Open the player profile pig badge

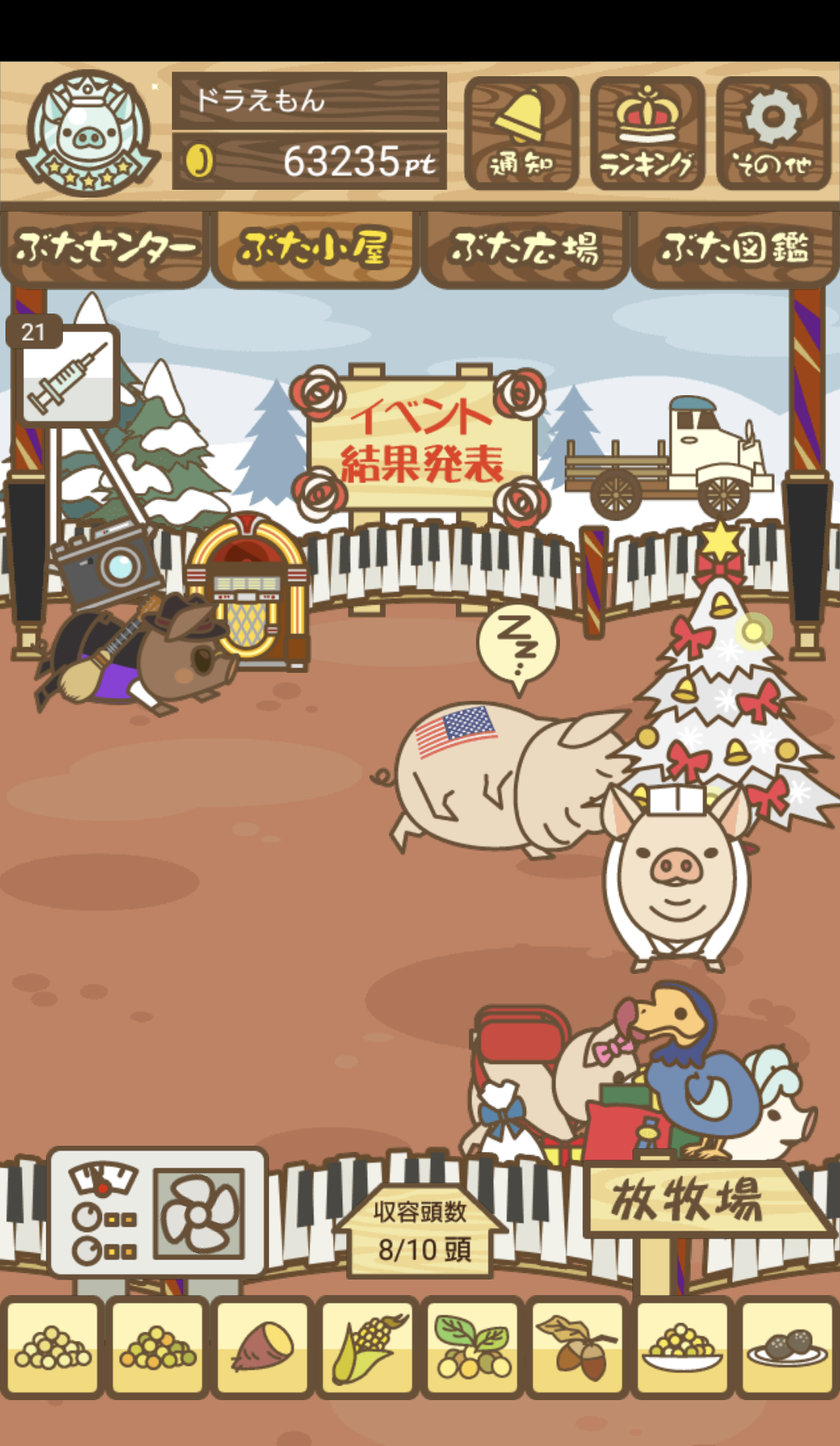[88, 132]
